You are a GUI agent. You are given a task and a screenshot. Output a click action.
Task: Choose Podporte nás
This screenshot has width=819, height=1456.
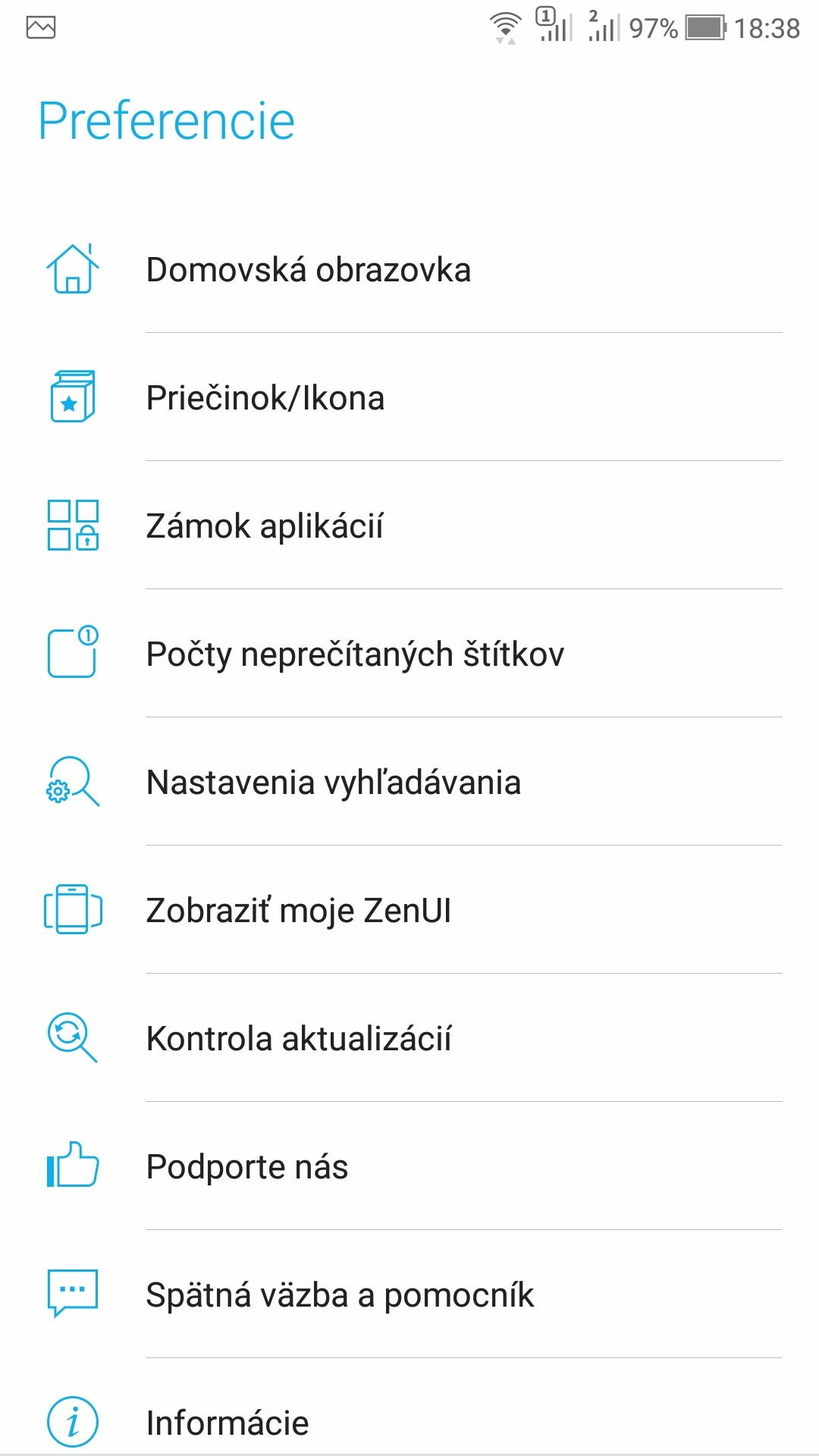[x=409, y=1166]
